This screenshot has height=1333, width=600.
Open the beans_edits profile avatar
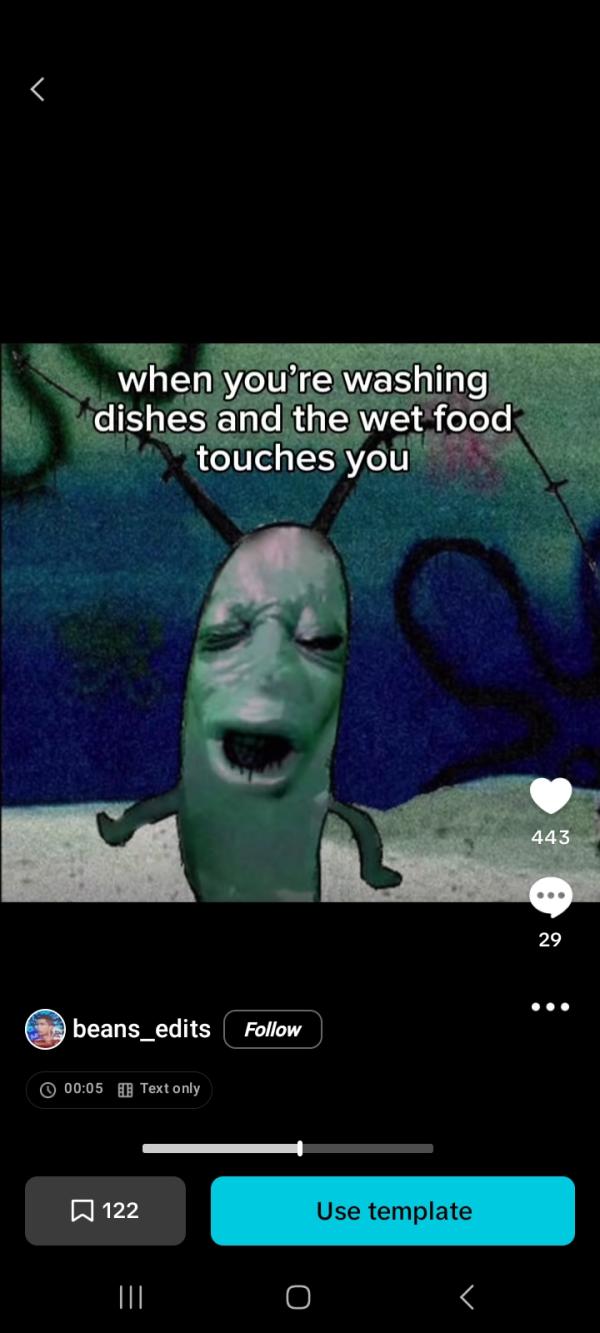point(45,1029)
